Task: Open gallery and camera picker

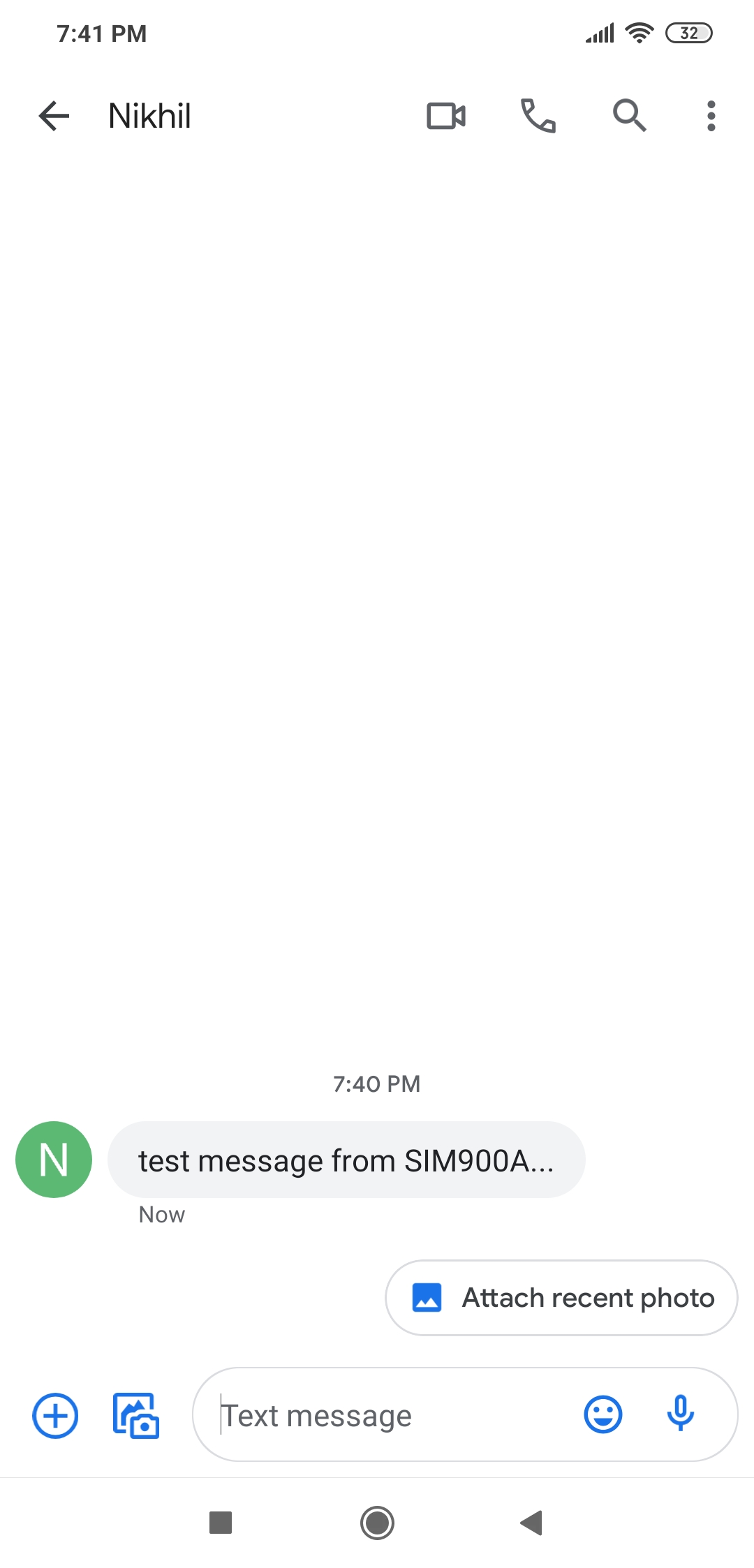Action: click(136, 1416)
